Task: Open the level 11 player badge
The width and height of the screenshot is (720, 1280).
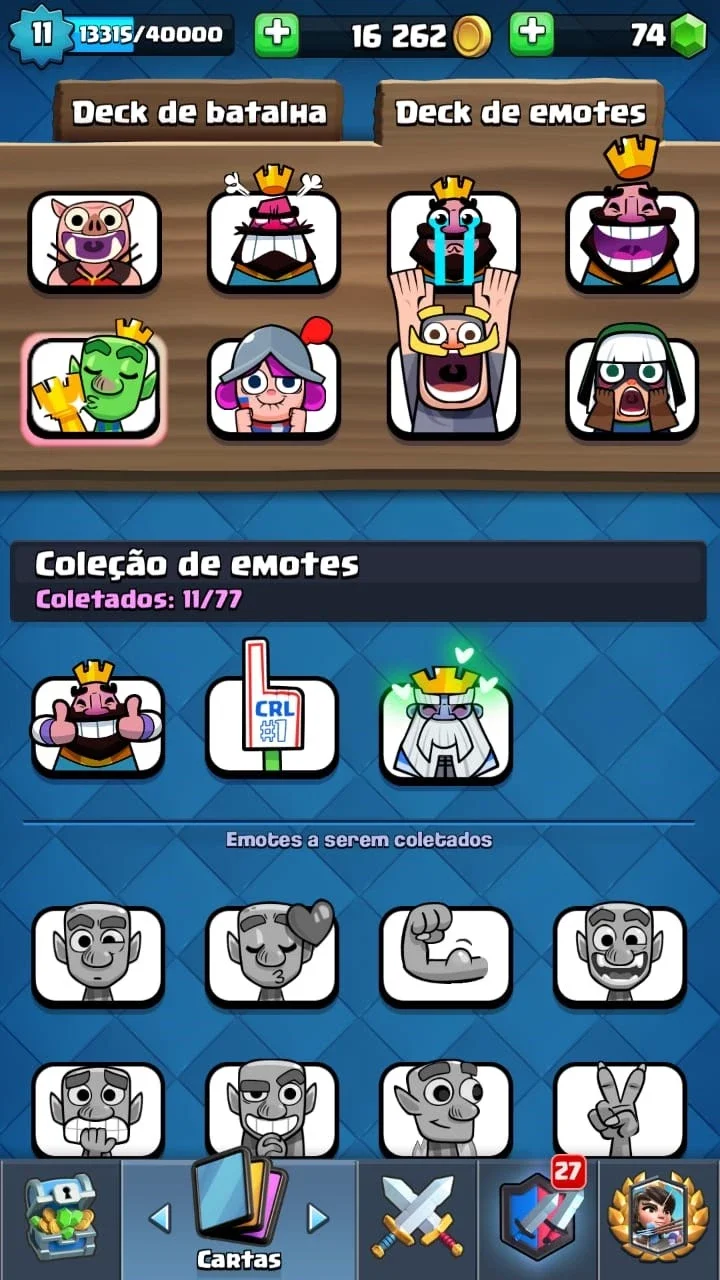Action: coord(41,34)
